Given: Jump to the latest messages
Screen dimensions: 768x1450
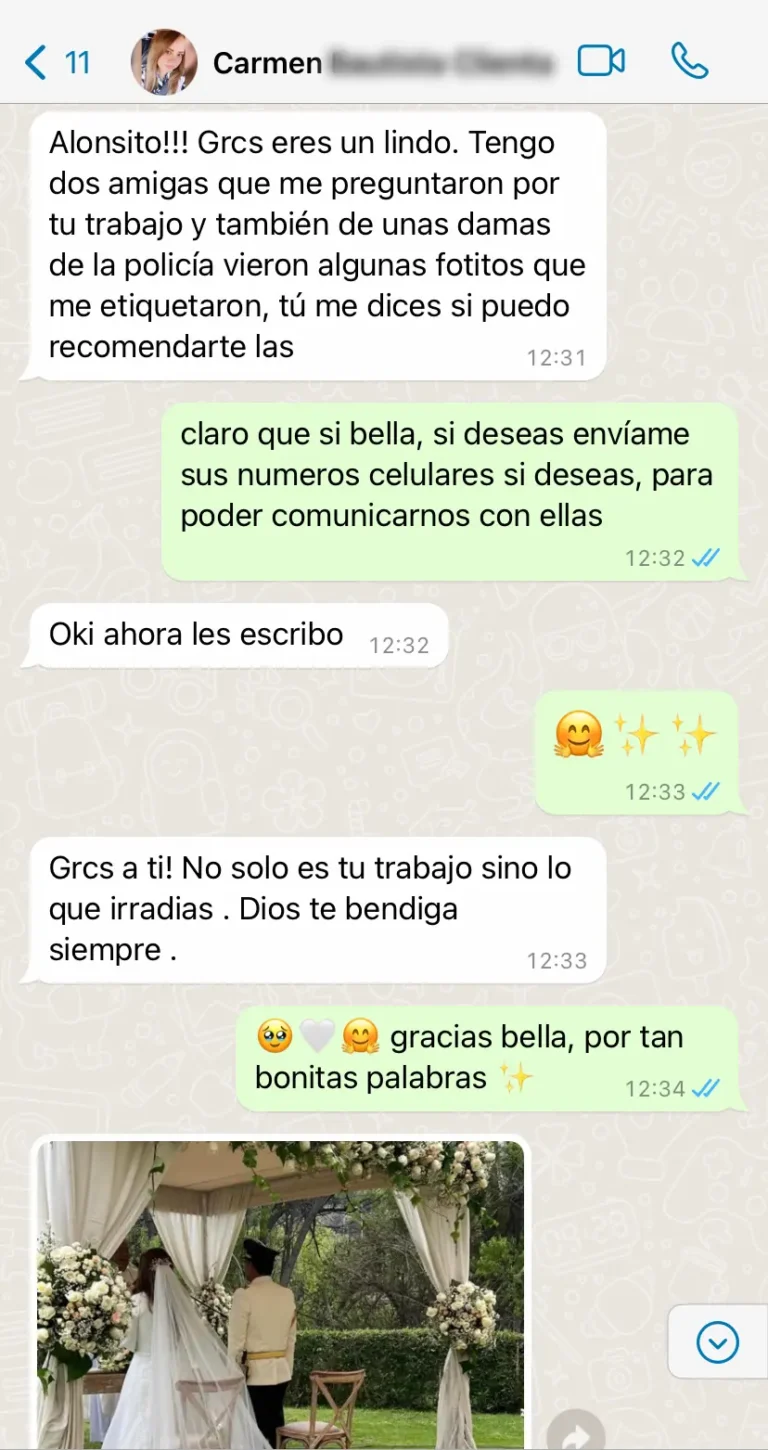Looking at the screenshot, I should 717,1341.
